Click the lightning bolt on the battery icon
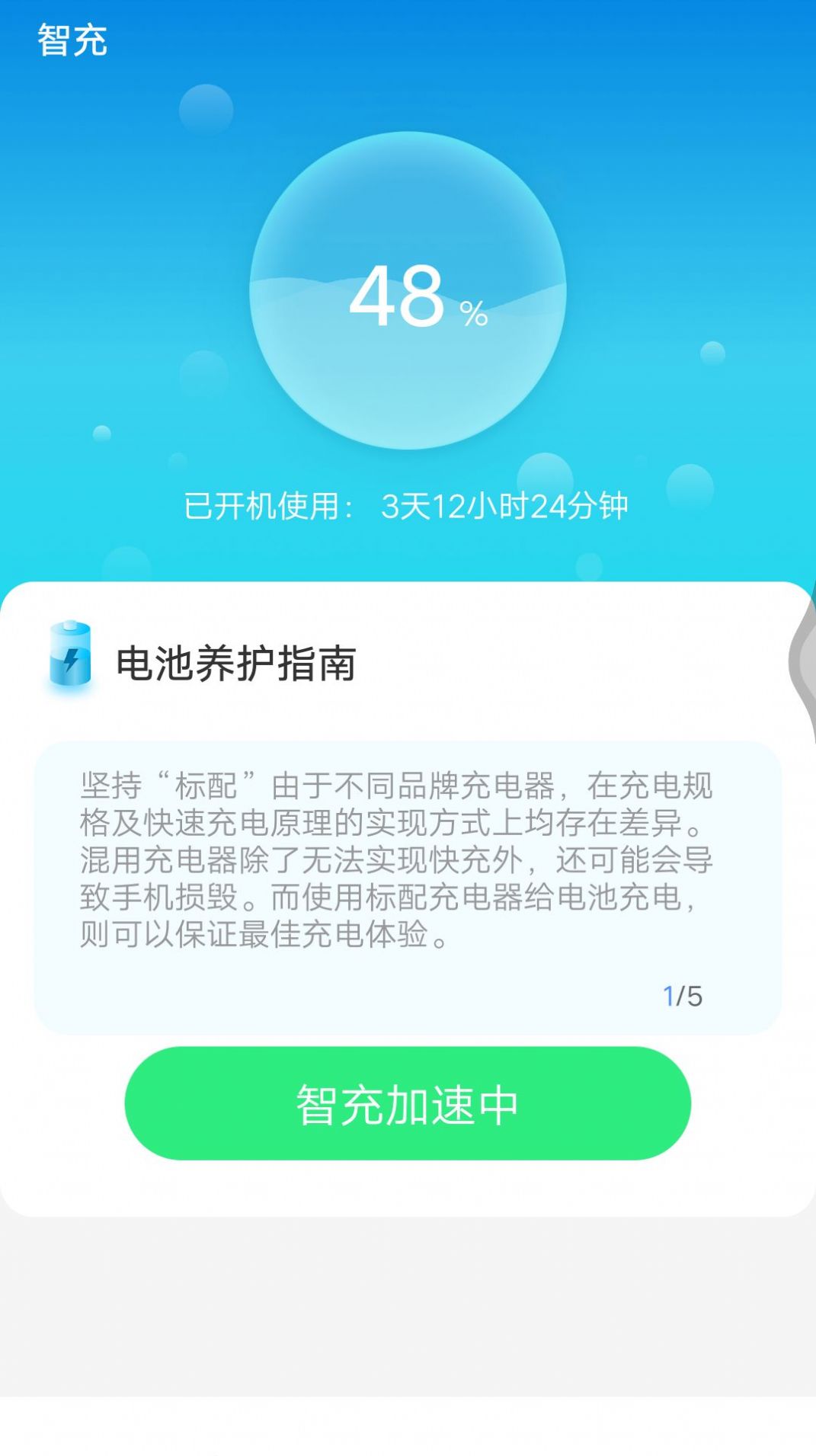816x1456 pixels. point(70,661)
